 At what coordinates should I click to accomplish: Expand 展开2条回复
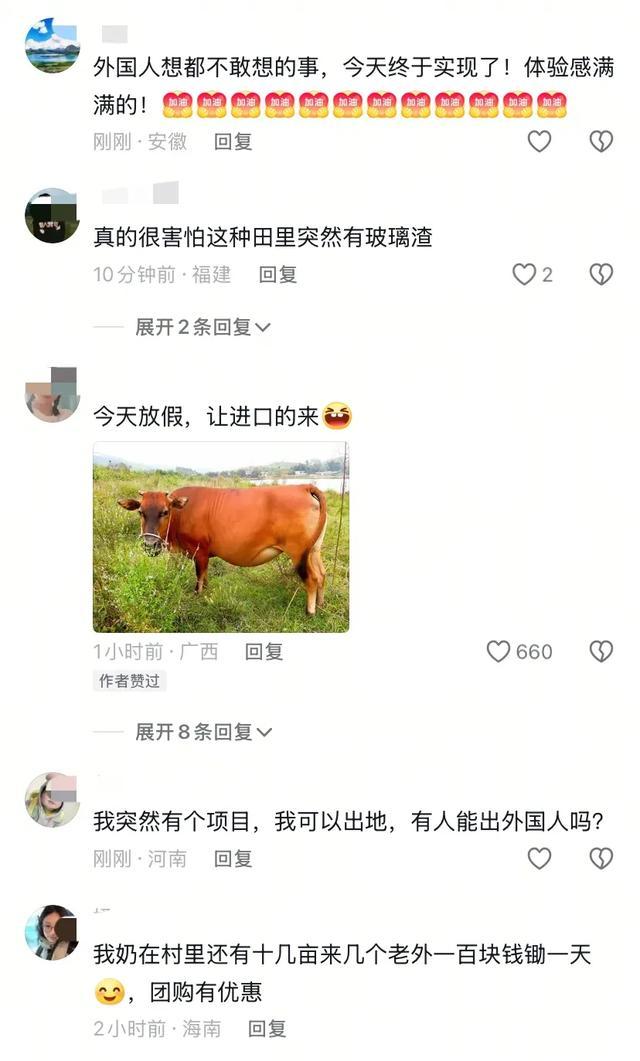(x=203, y=327)
